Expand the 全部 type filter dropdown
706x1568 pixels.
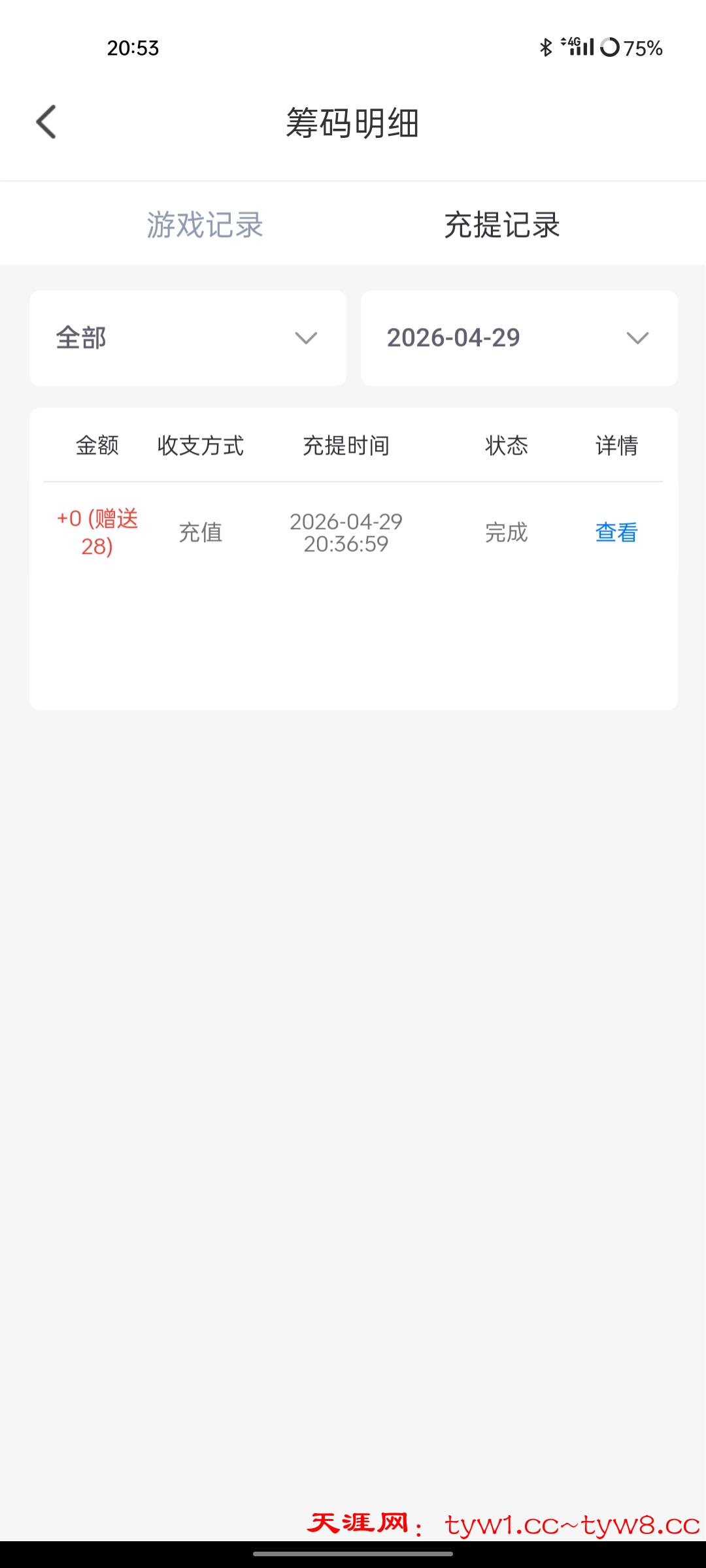tap(188, 338)
